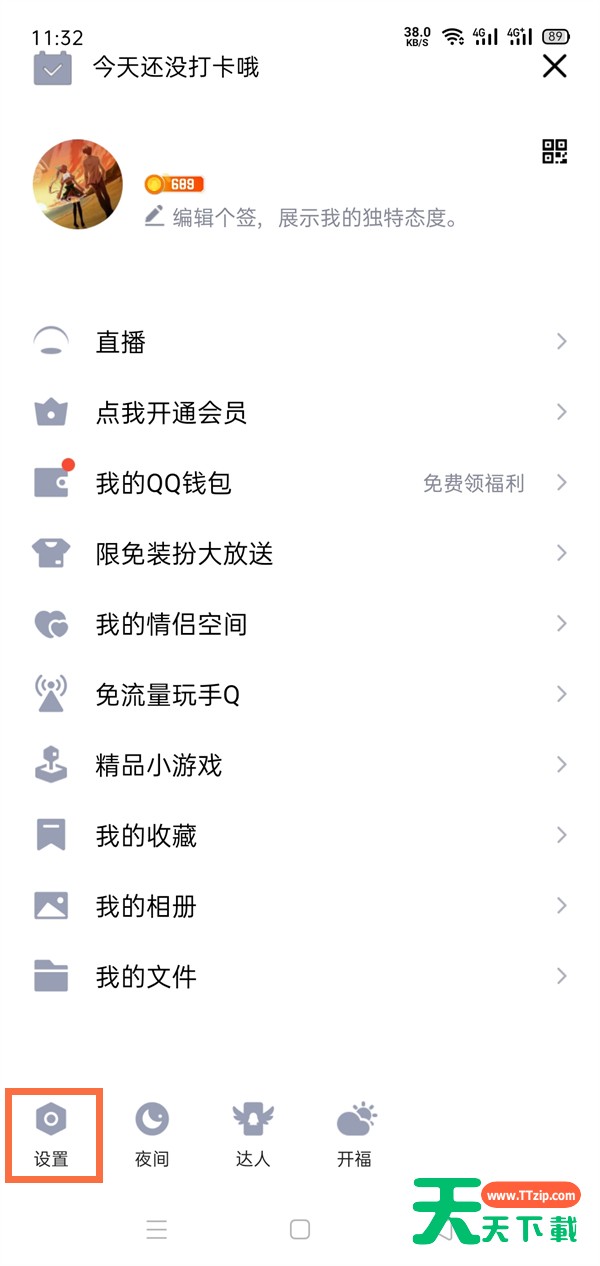Open the profile avatar

click(79, 185)
